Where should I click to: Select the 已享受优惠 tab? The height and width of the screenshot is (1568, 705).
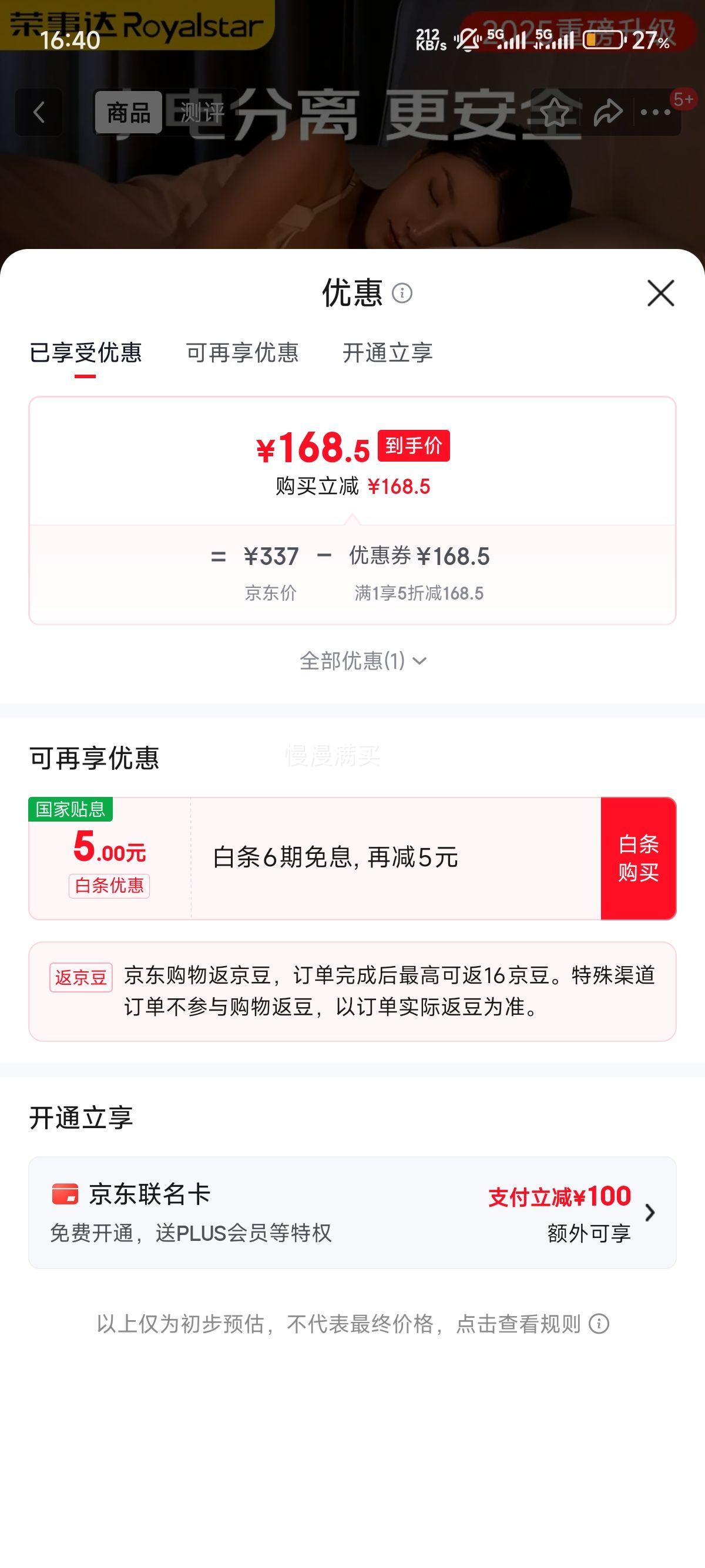pyautogui.click(x=89, y=355)
